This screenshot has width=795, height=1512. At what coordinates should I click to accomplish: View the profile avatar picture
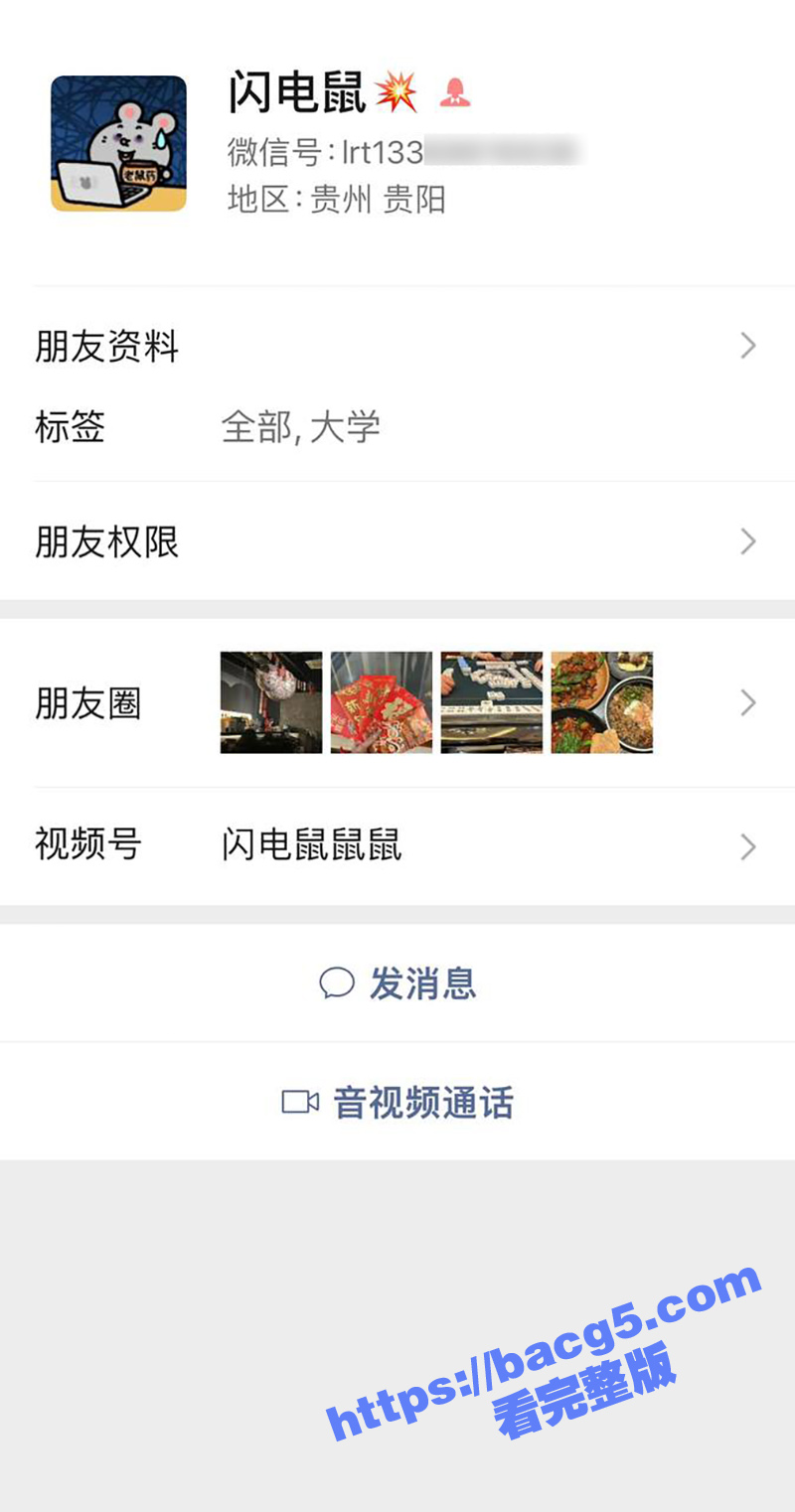[x=119, y=144]
